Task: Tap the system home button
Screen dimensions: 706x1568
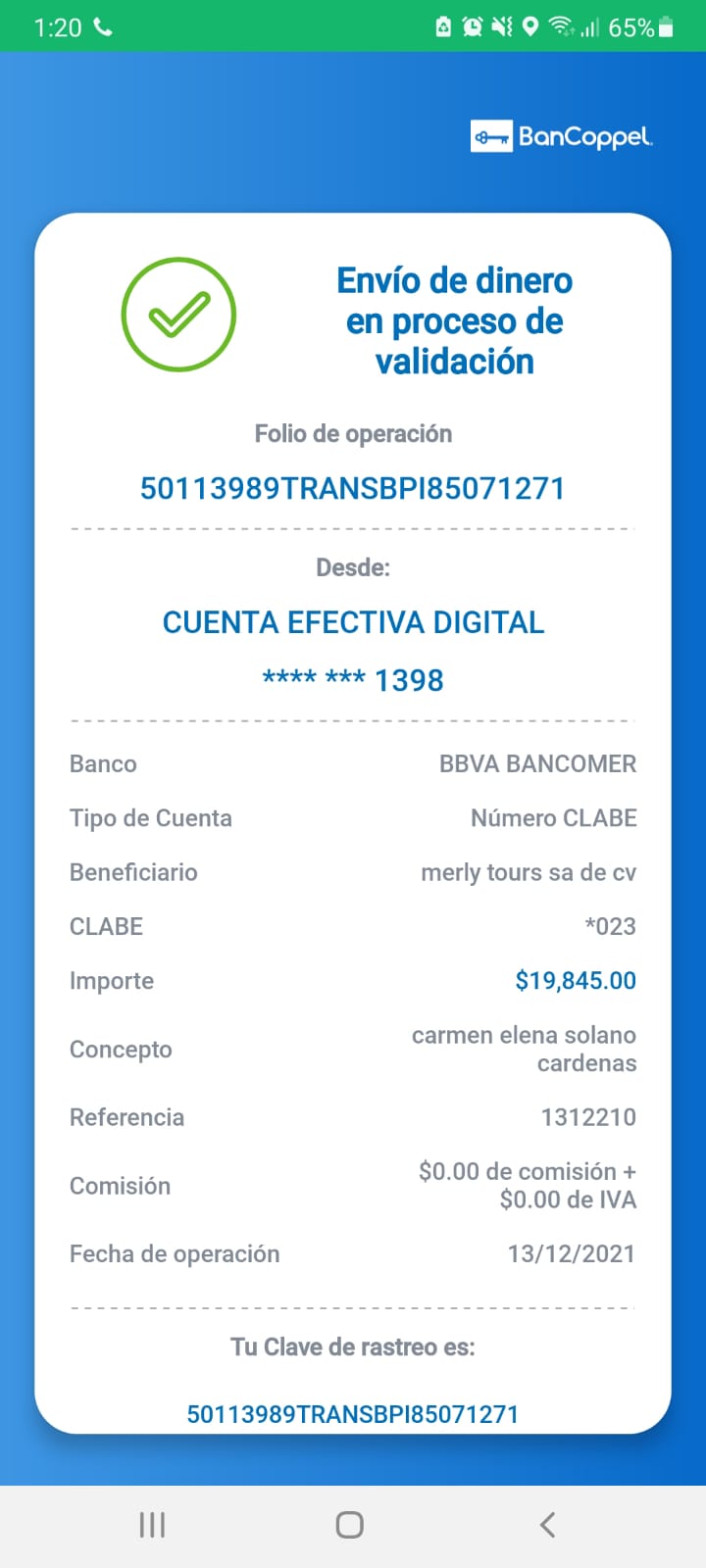Action: pos(349,1525)
